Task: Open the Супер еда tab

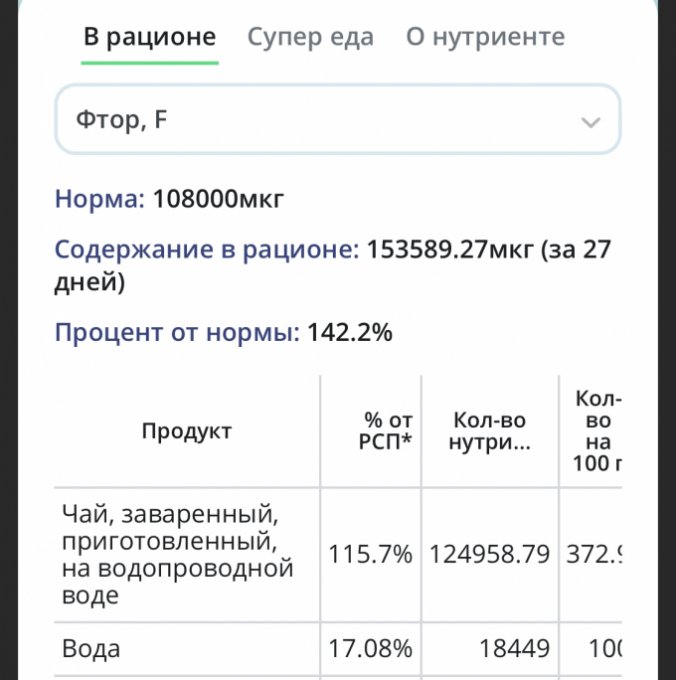Action: coord(310,37)
